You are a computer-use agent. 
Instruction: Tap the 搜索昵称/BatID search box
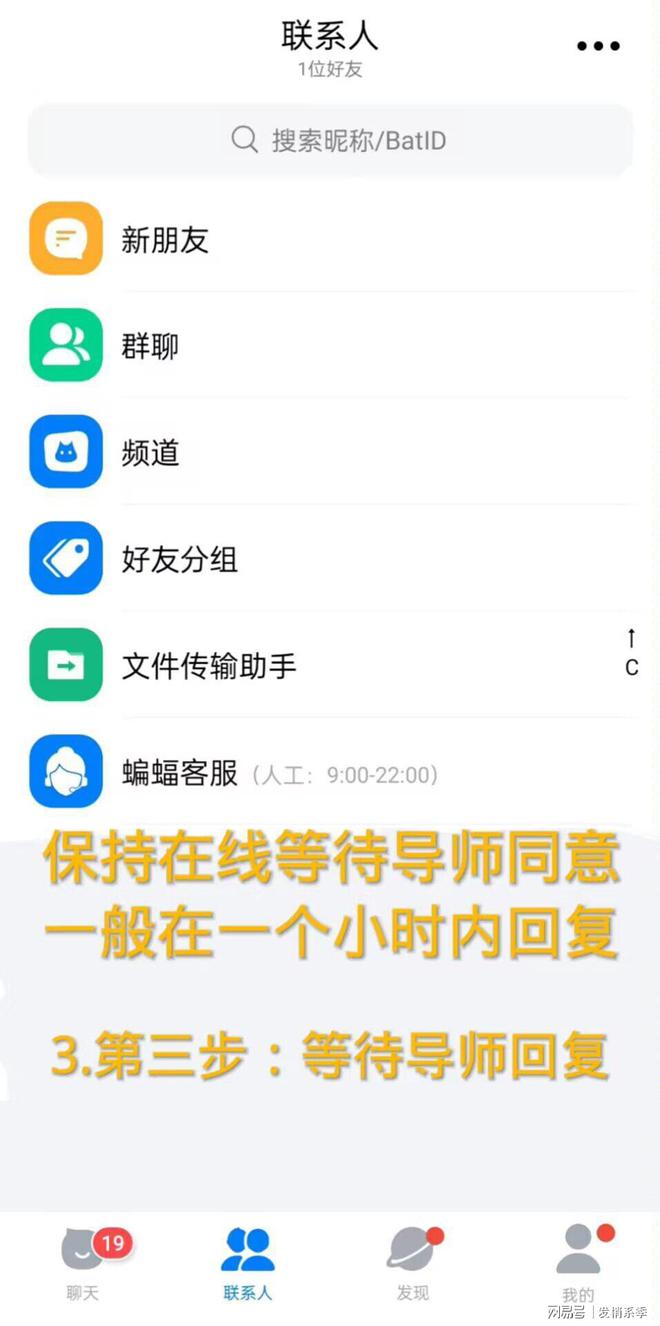[330, 140]
